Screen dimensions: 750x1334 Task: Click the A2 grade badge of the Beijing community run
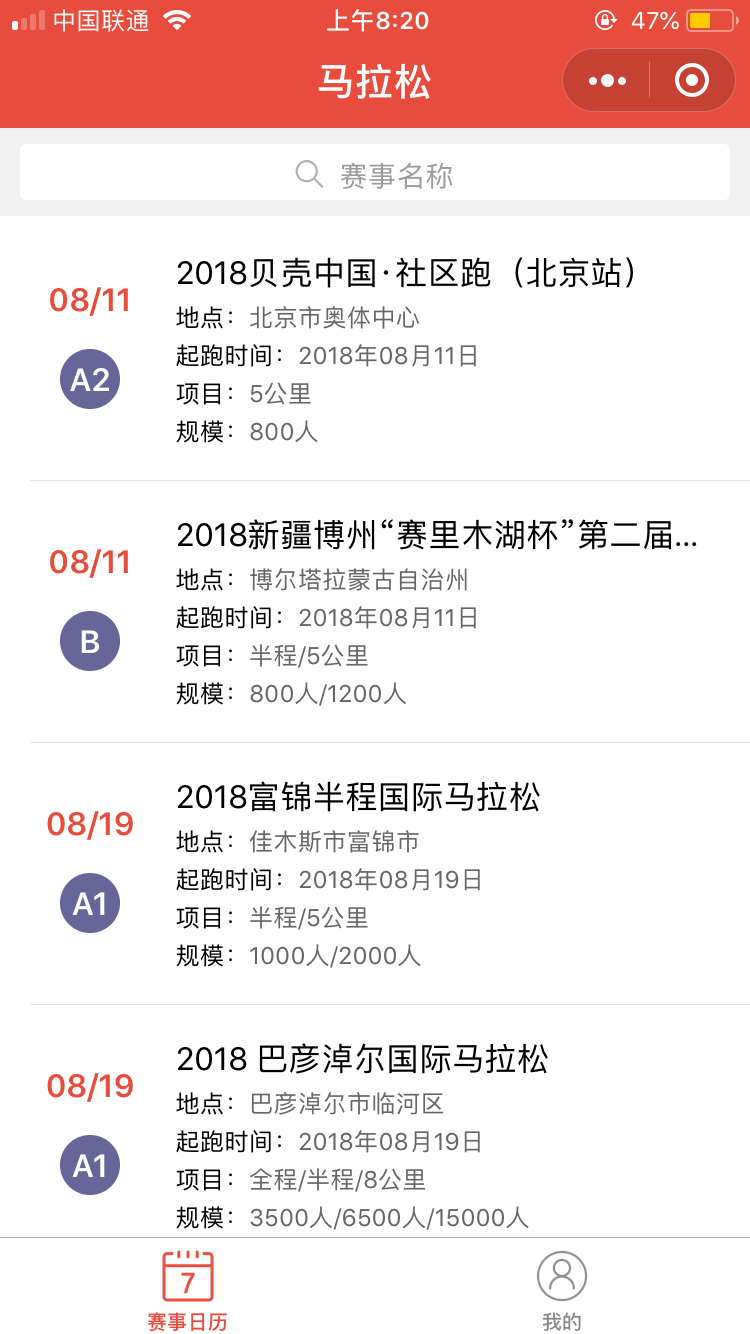click(89, 379)
